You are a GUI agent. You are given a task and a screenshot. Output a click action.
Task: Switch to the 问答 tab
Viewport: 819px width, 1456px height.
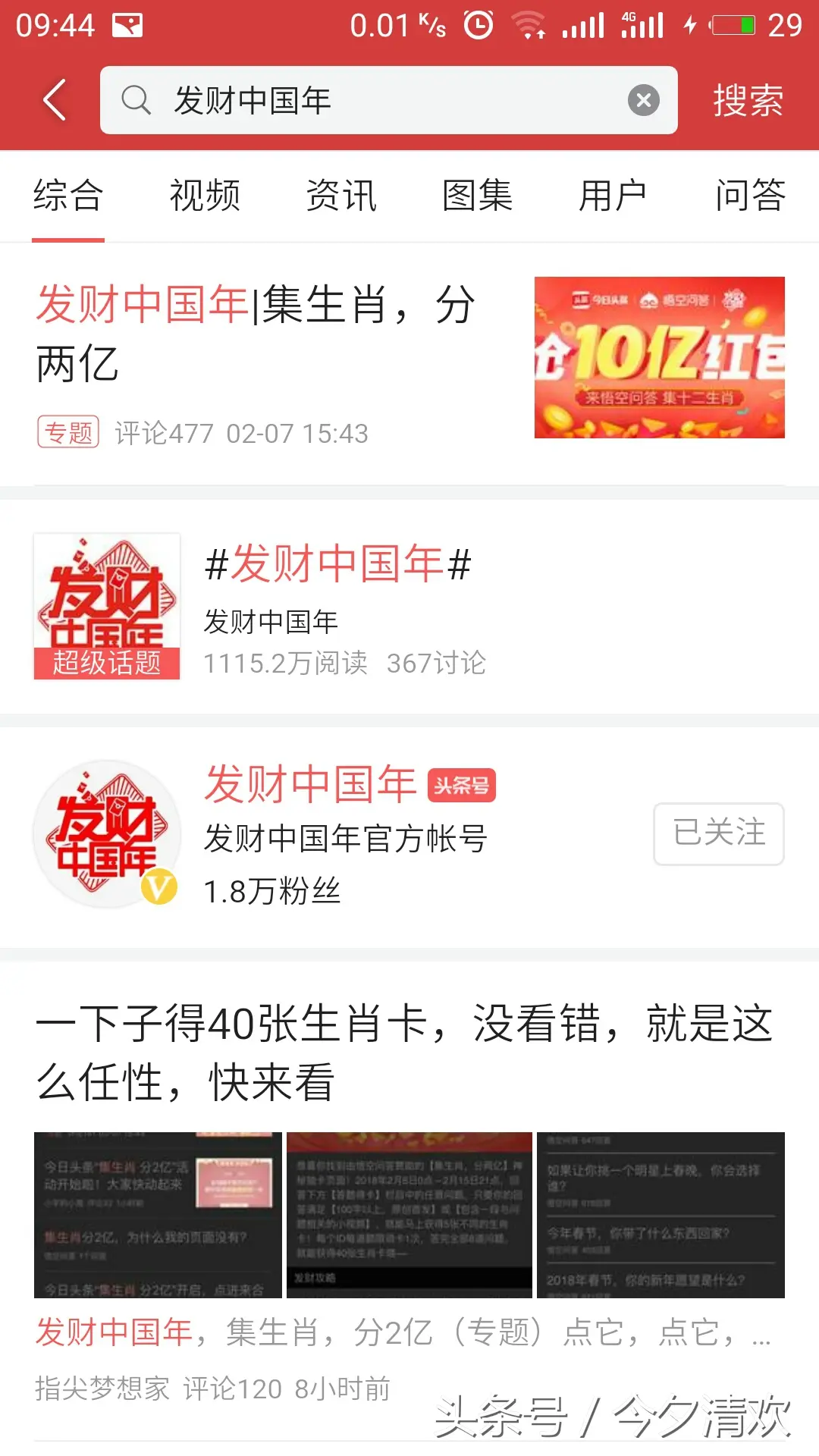coord(750,196)
